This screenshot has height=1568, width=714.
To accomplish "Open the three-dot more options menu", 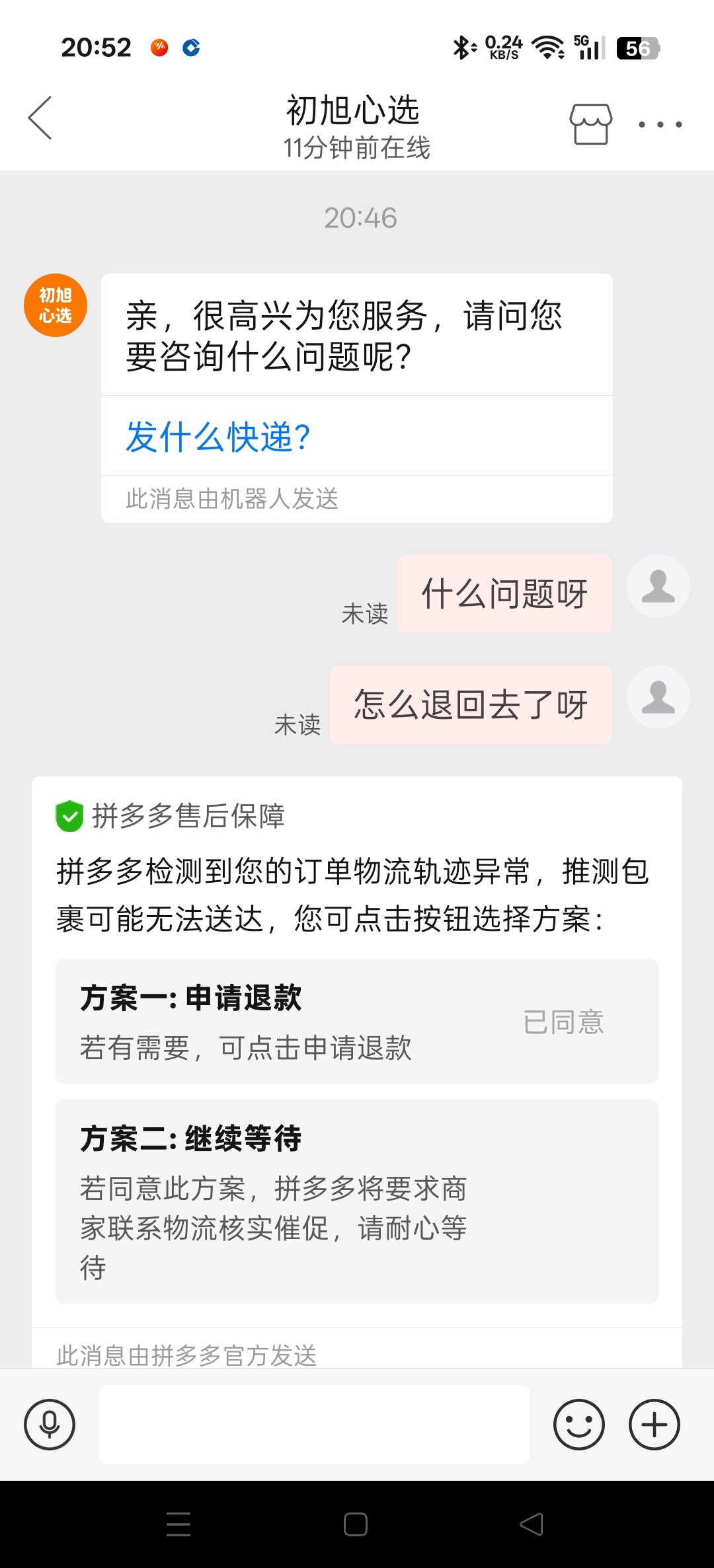I will pos(660,124).
